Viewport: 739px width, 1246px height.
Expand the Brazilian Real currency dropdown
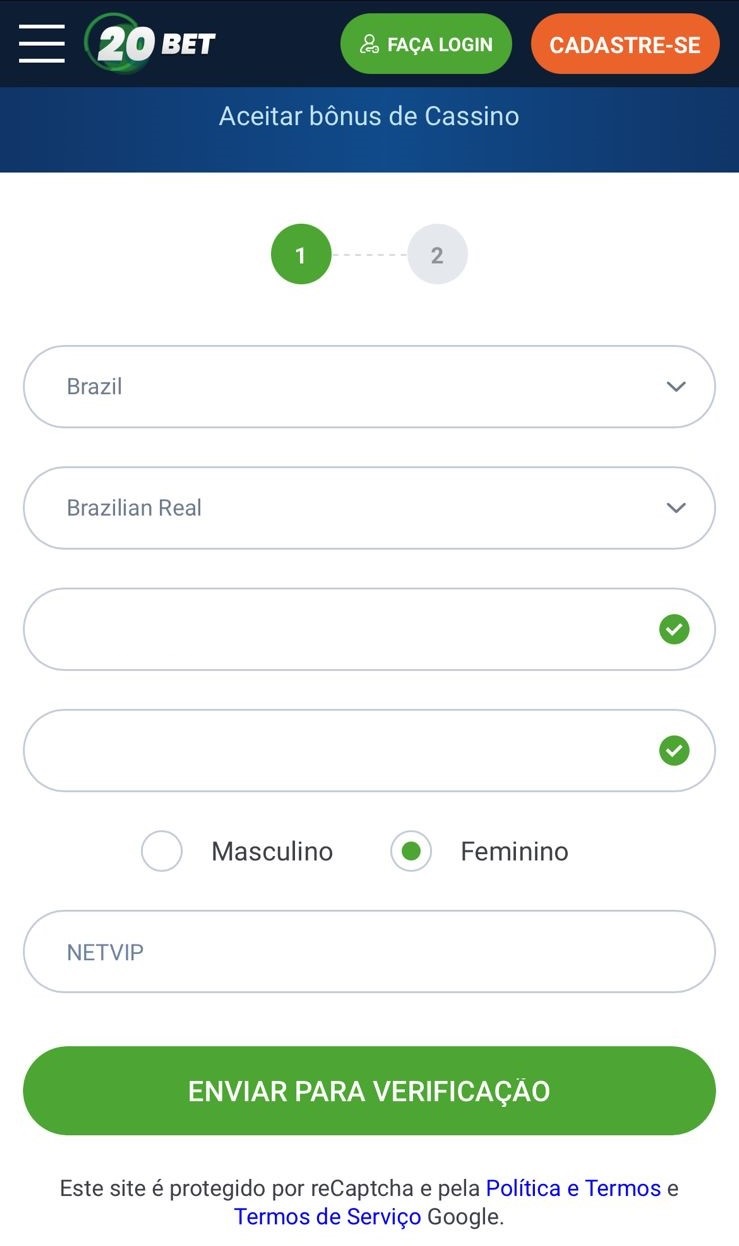point(369,508)
